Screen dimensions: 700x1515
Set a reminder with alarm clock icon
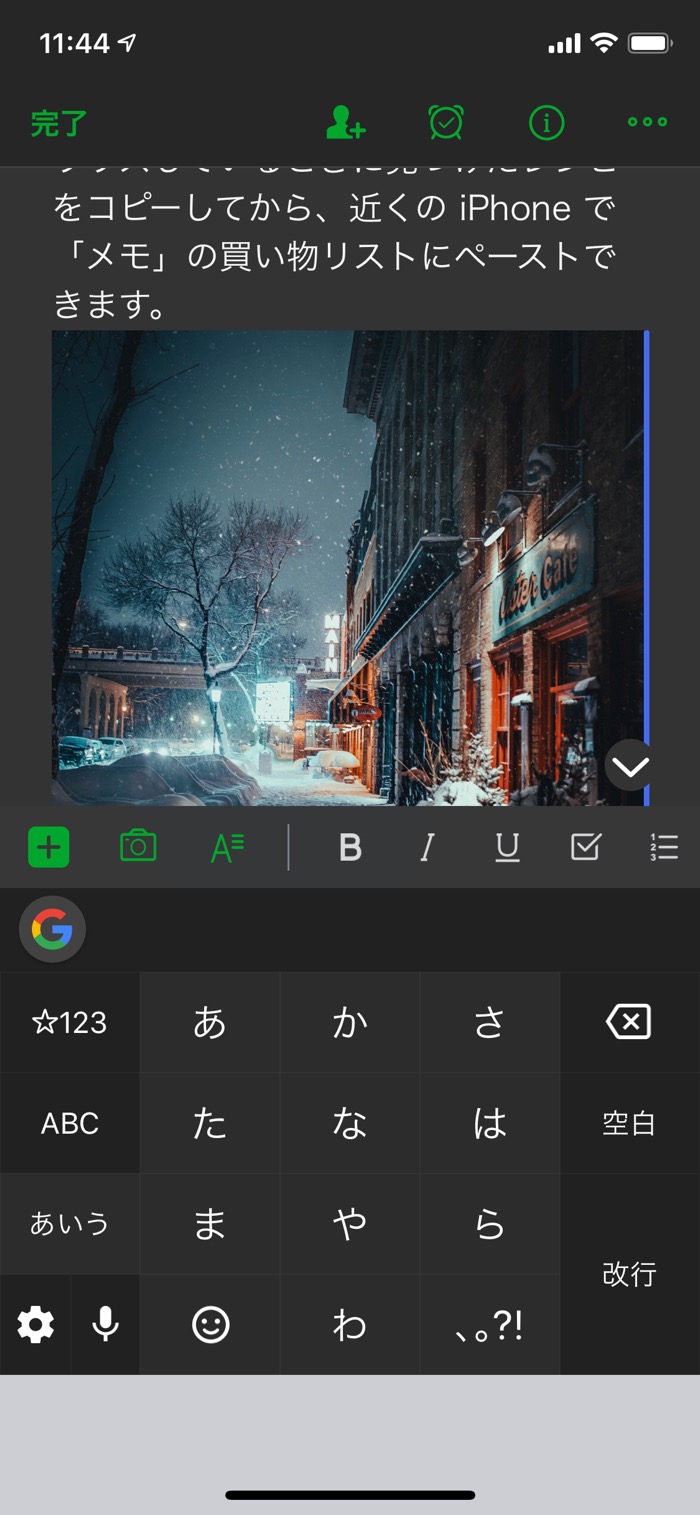pos(446,123)
